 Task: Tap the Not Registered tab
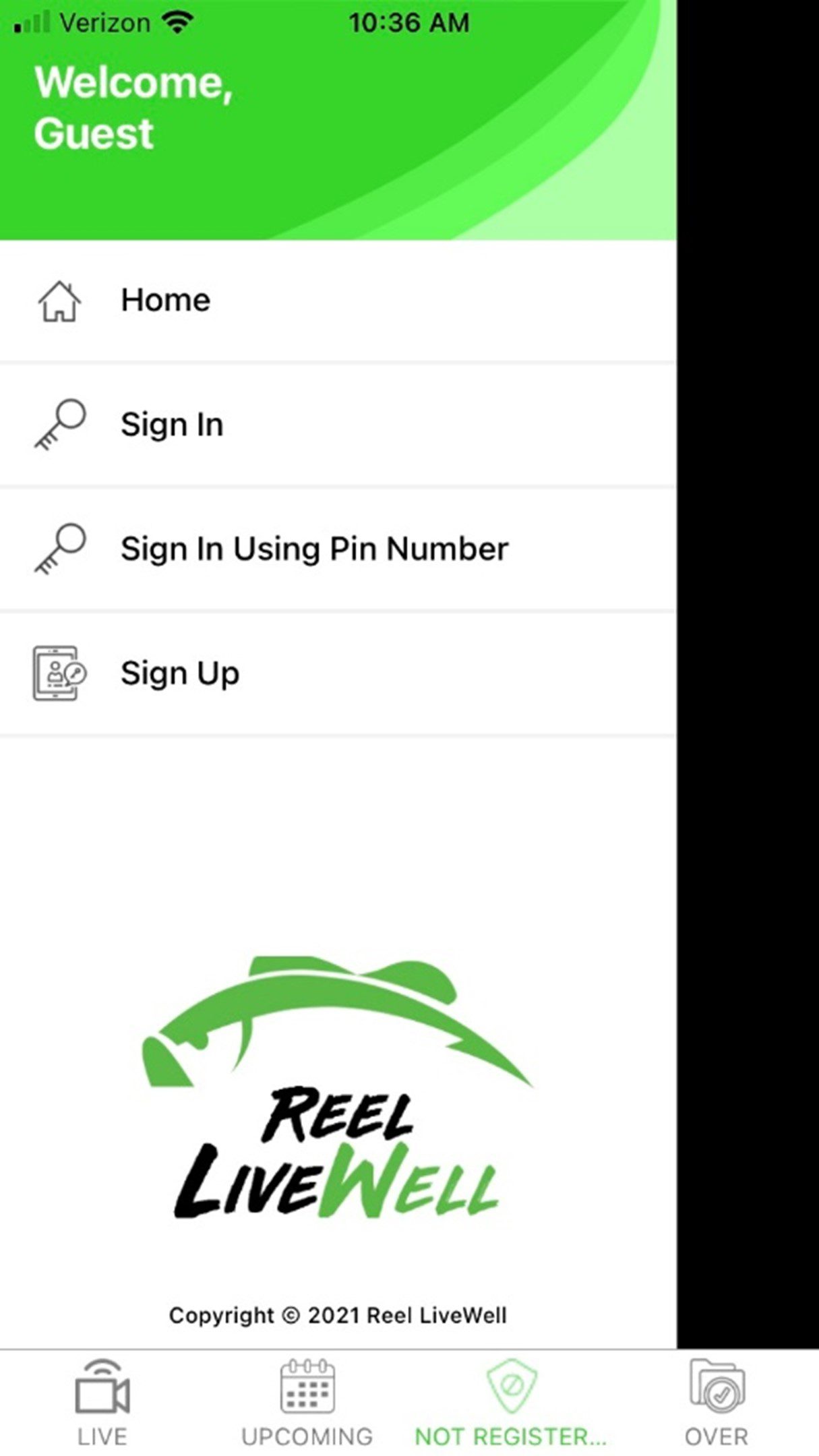tap(511, 1403)
